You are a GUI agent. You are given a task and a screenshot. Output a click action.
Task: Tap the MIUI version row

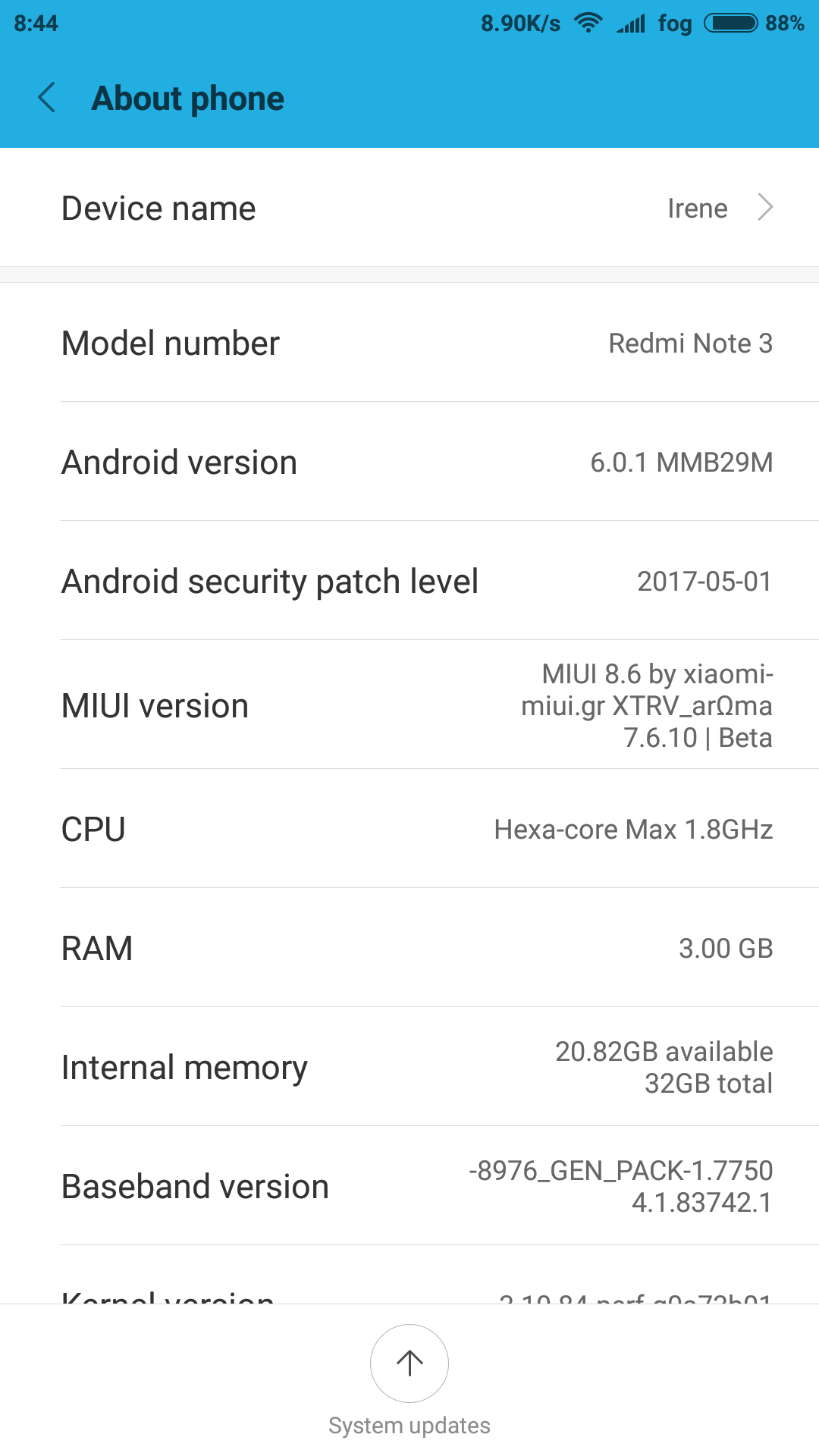[x=409, y=705]
